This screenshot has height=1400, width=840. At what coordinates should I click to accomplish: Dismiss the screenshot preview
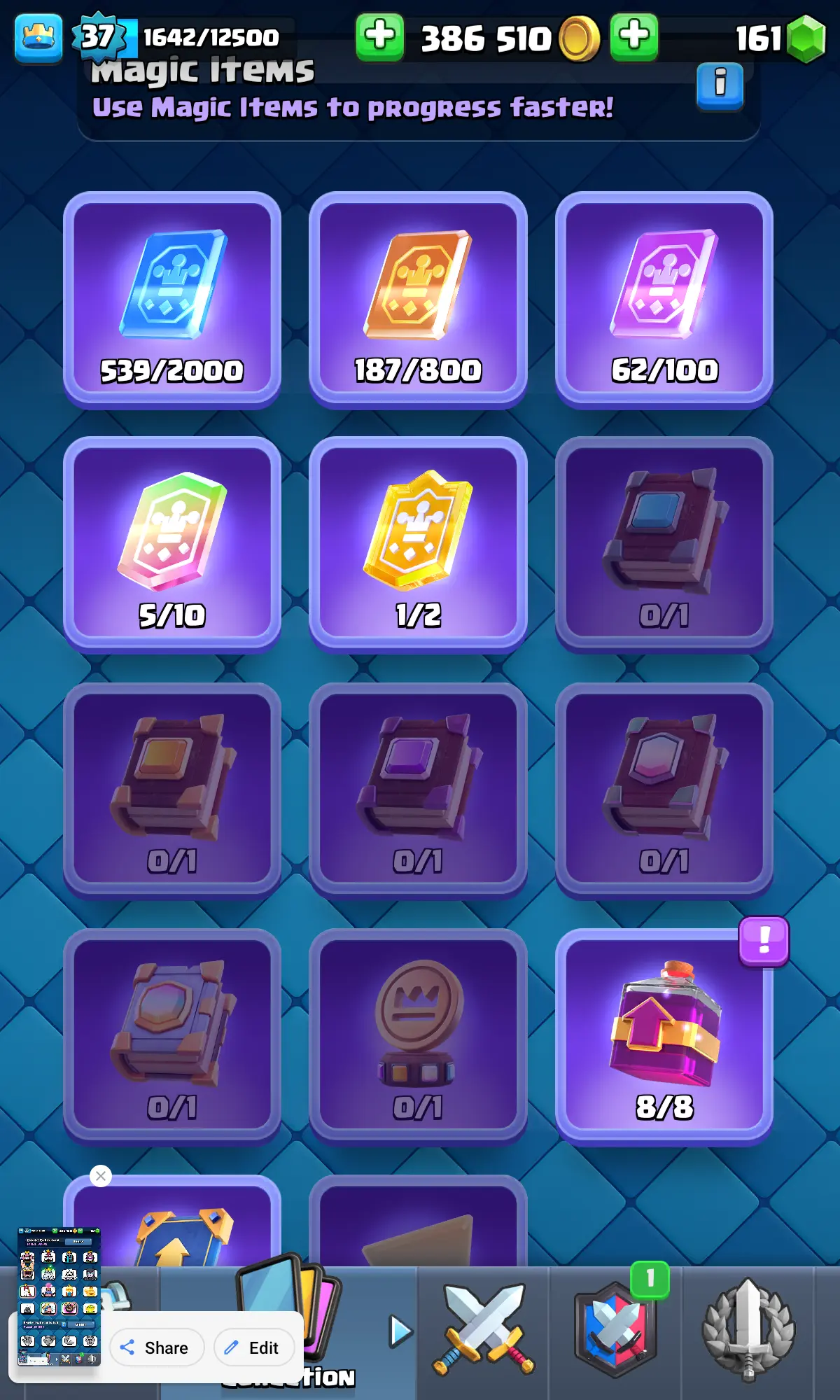(101, 1176)
